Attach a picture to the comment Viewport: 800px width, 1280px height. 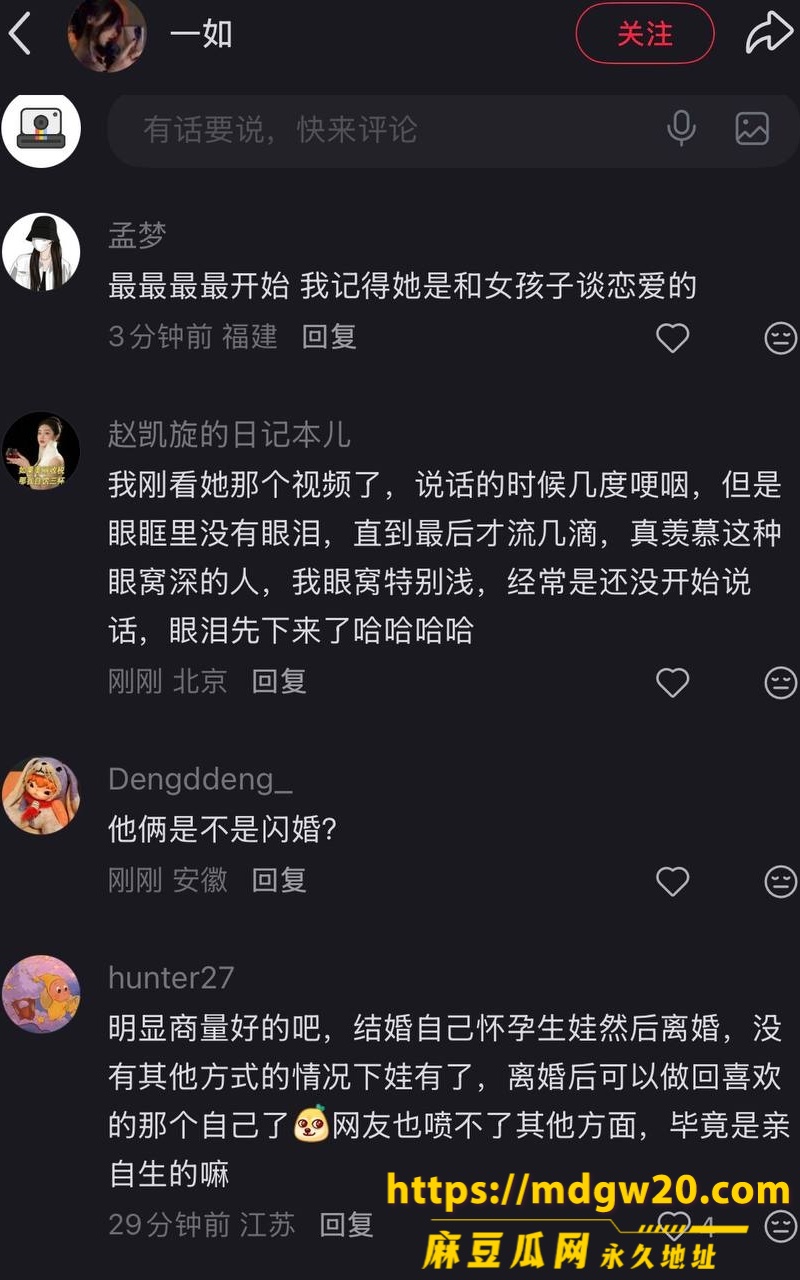coord(752,129)
